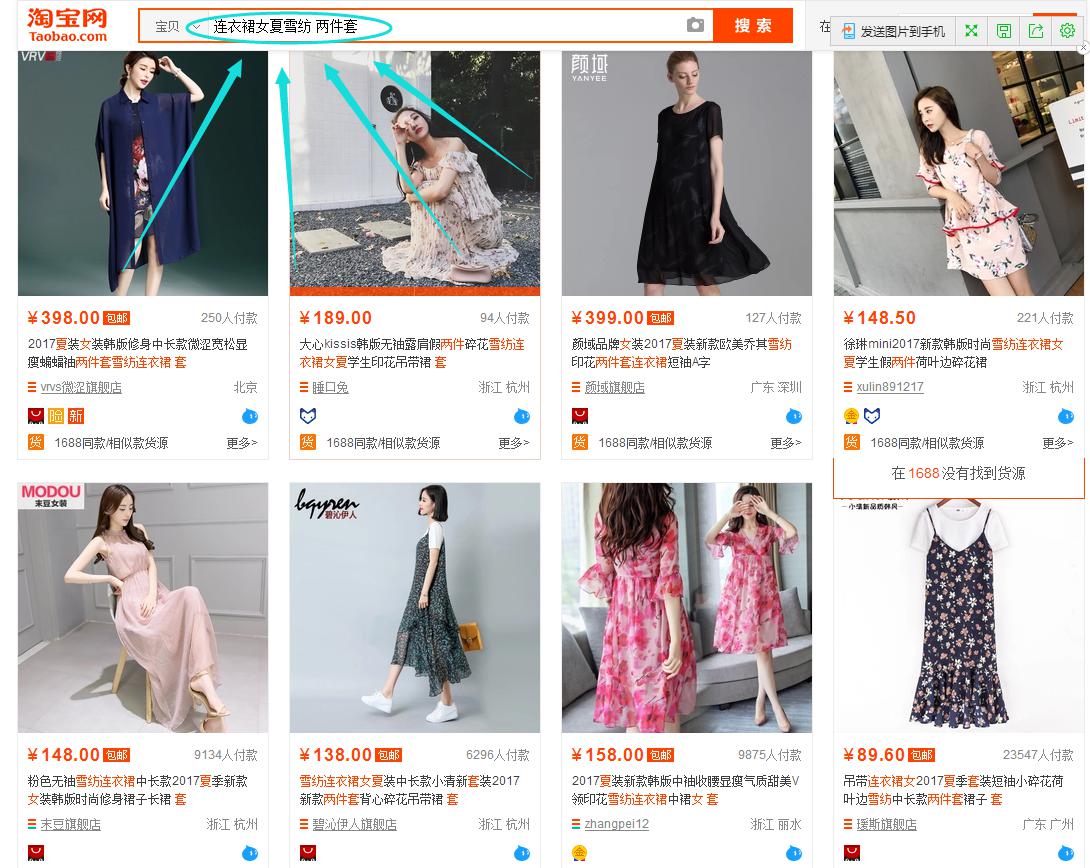Open the ¥398.00 navy dress product image
Image resolution: width=1090 pixels, height=868 pixels.
coord(143,173)
